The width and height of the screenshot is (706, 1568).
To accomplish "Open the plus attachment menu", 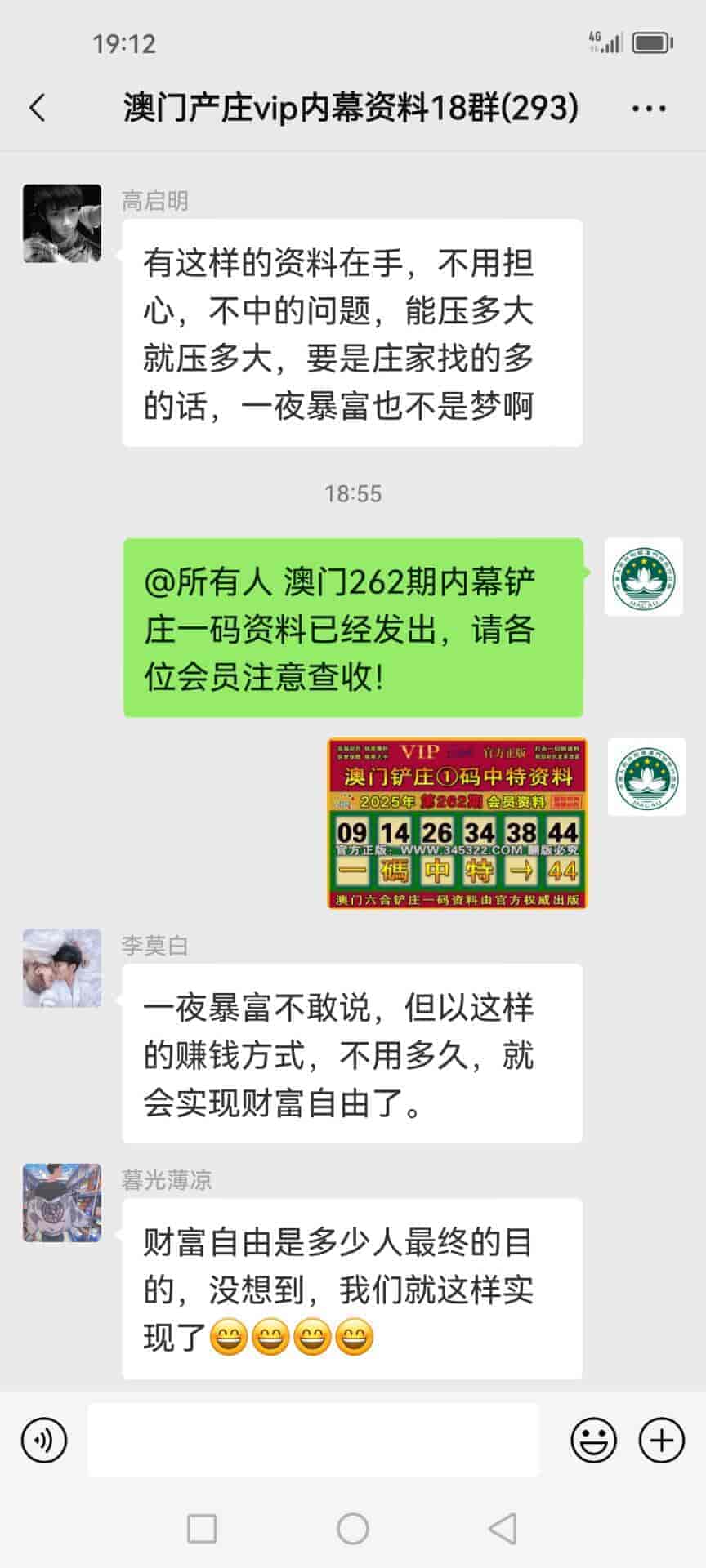I will [x=661, y=1440].
